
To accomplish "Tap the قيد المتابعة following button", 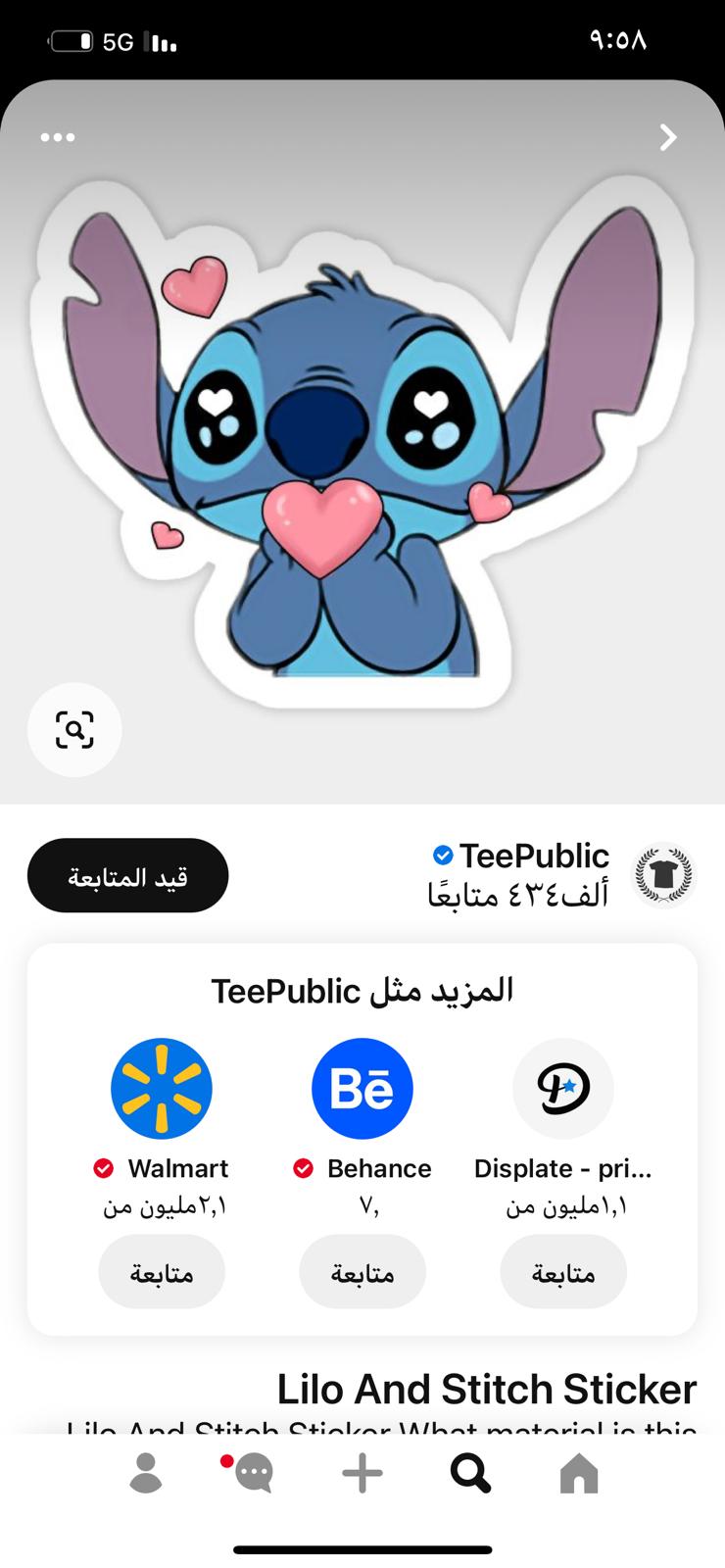I will point(127,876).
